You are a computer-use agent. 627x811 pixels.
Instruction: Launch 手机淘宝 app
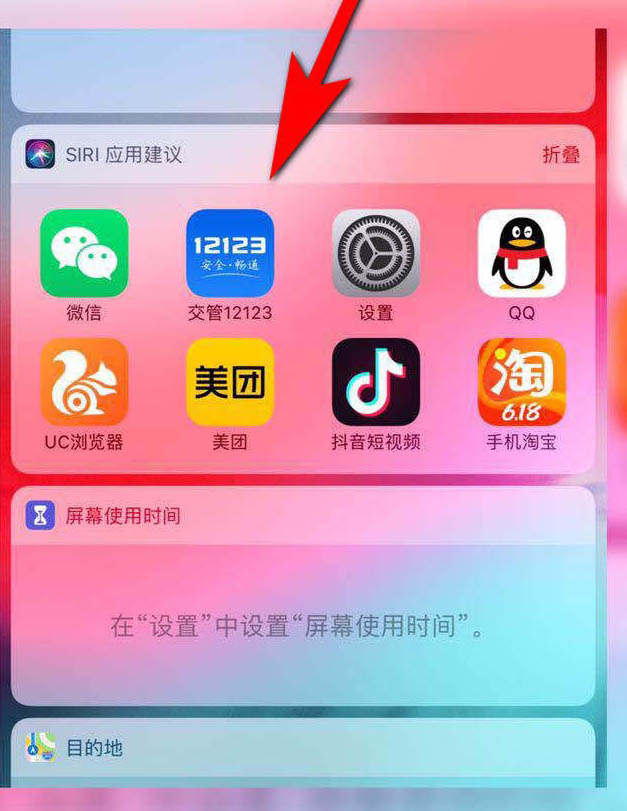521,382
